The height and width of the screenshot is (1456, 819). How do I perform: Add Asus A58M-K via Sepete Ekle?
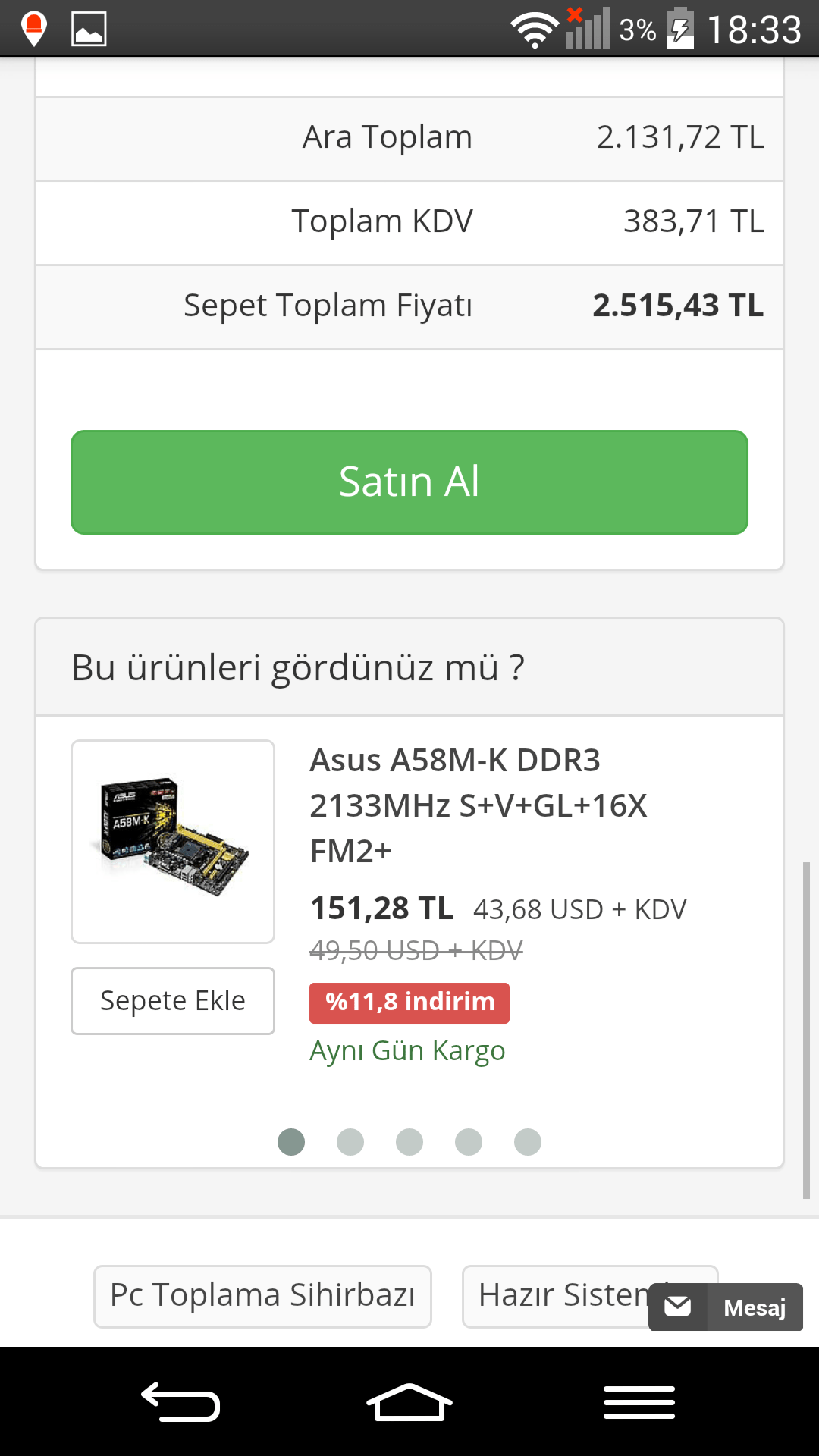pyautogui.click(x=172, y=1001)
